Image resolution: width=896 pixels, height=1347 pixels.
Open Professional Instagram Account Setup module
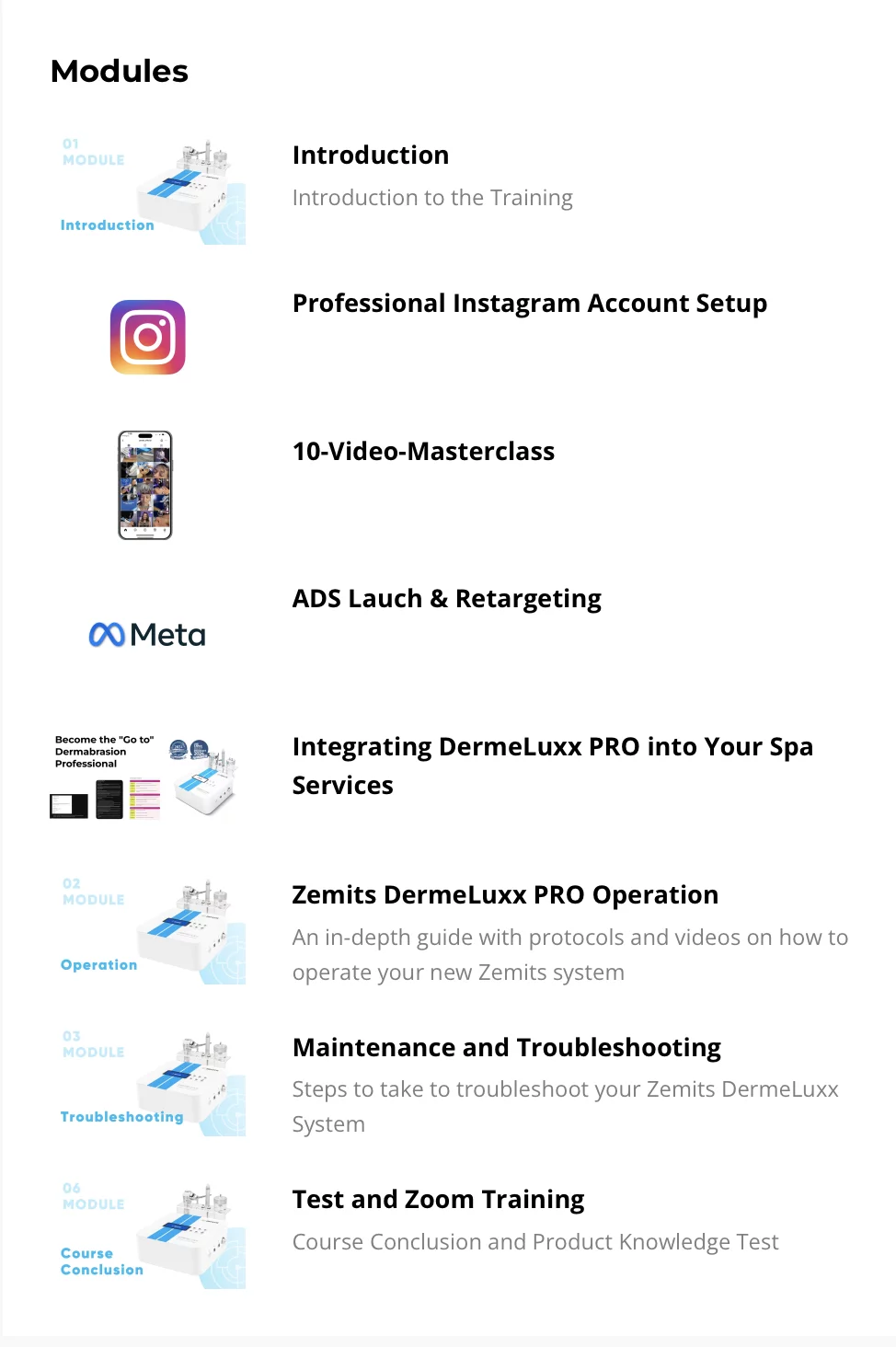529,304
